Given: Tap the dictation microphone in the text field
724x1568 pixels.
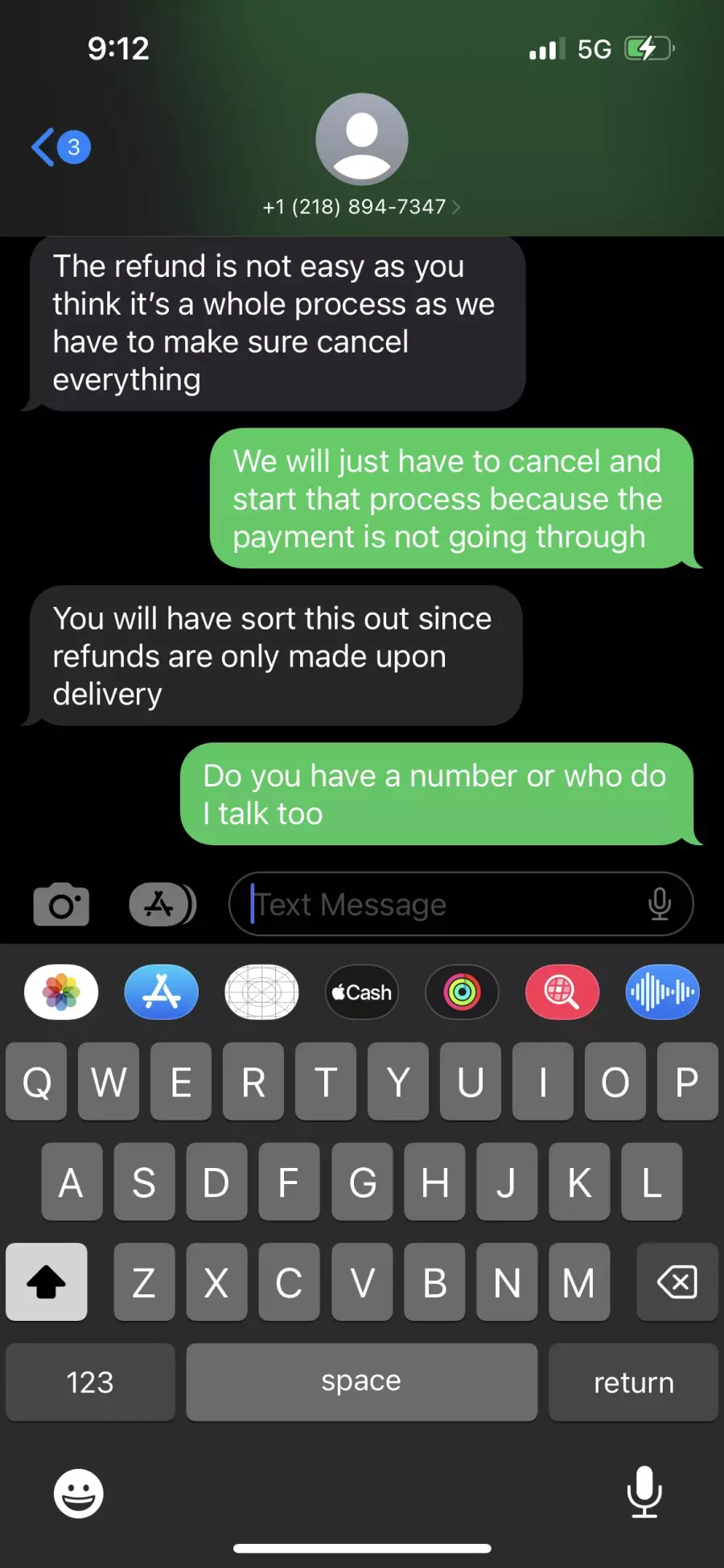Looking at the screenshot, I should (x=660, y=904).
